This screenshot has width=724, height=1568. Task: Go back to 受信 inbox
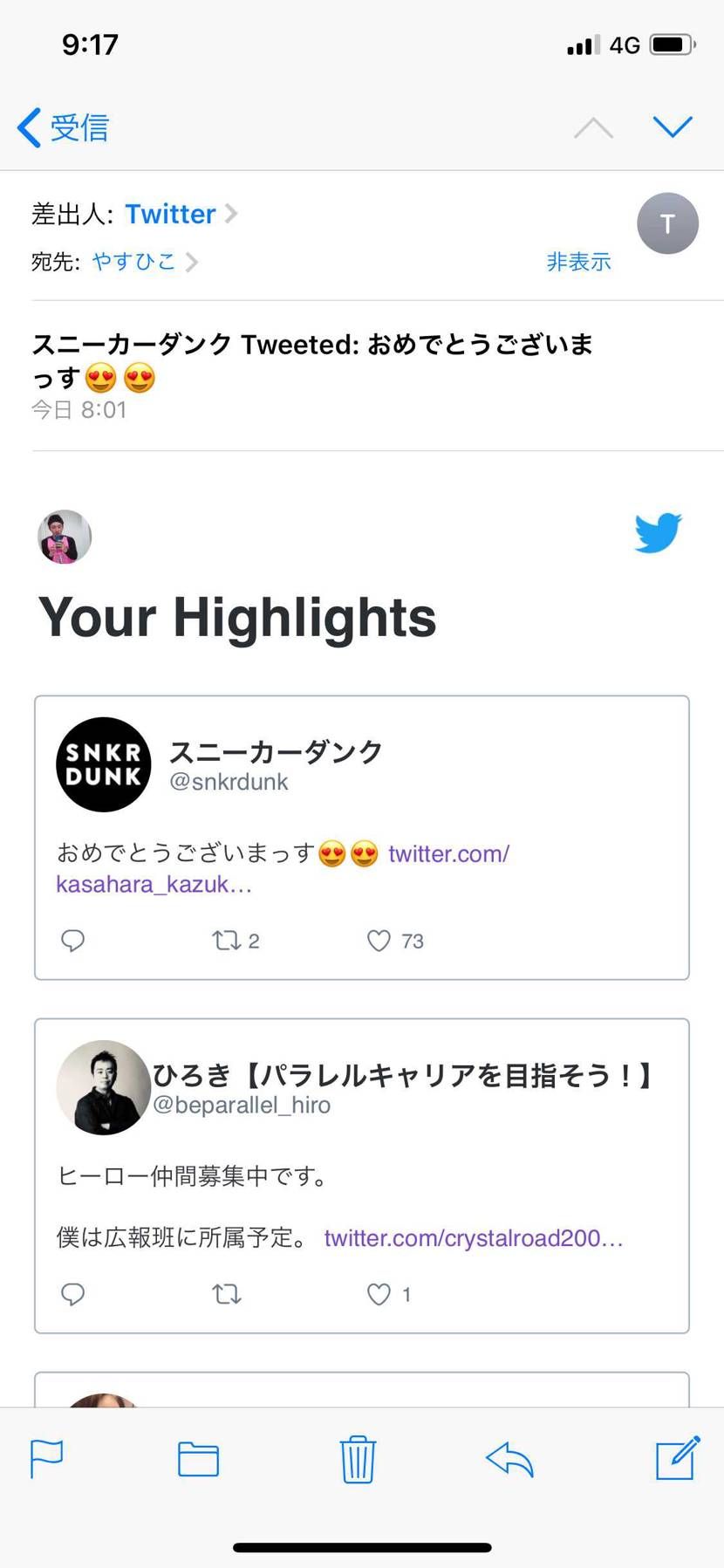coord(61,127)
